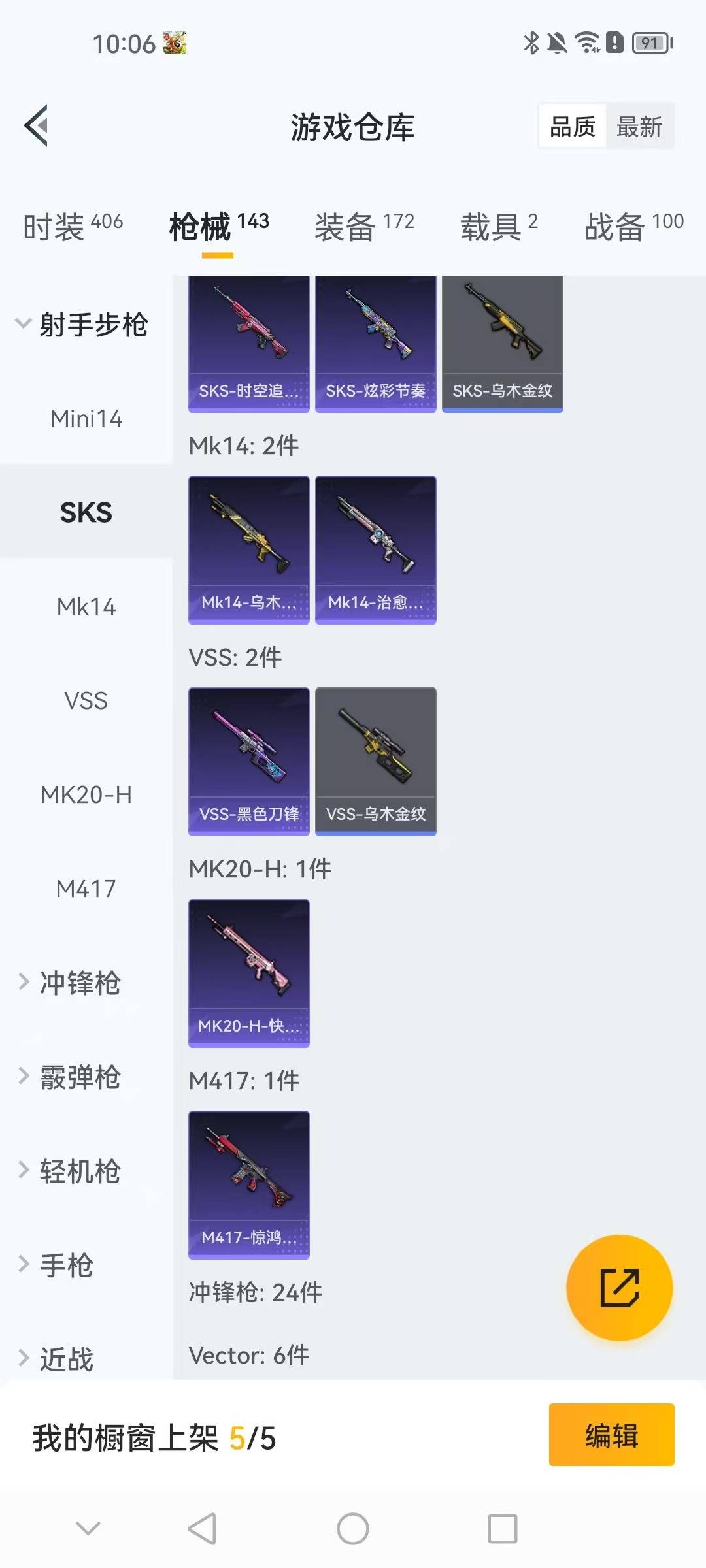The width and height of the screenshot is (706, 1568).
Task: Open the yellow share floating button
Action: point(619,1288)
